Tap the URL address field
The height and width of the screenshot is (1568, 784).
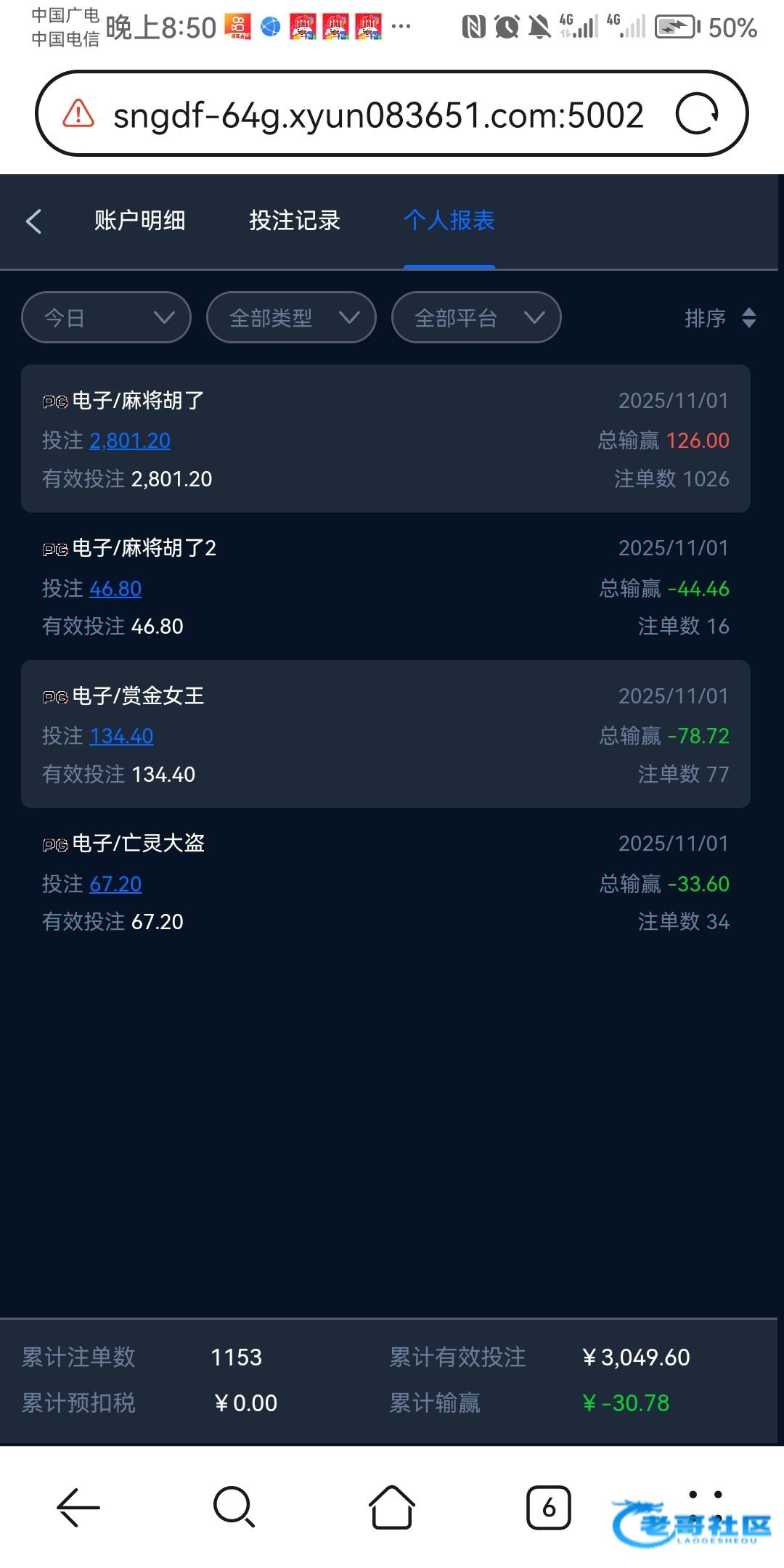(377, 115)
